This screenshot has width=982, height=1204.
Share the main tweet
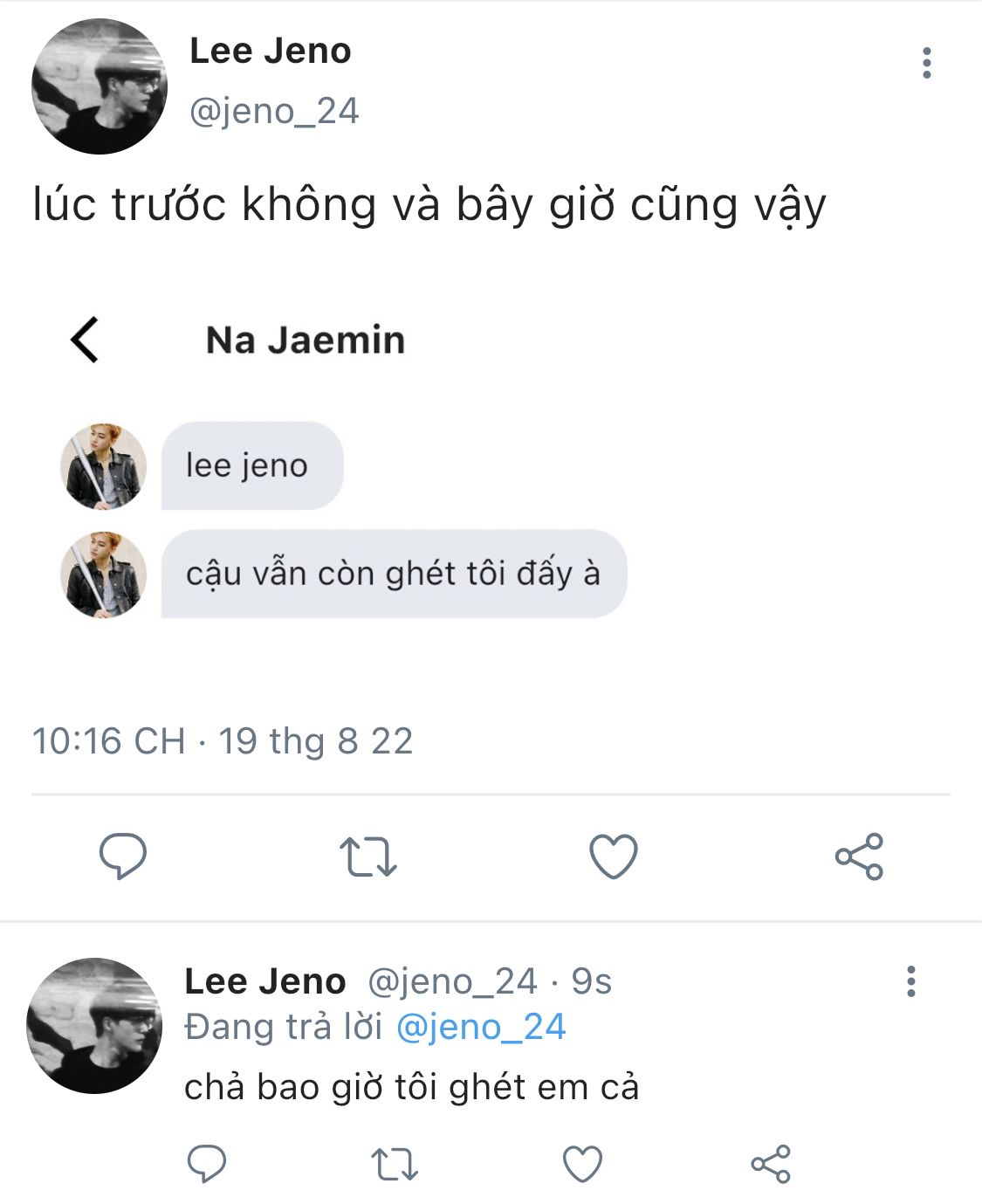859,856
